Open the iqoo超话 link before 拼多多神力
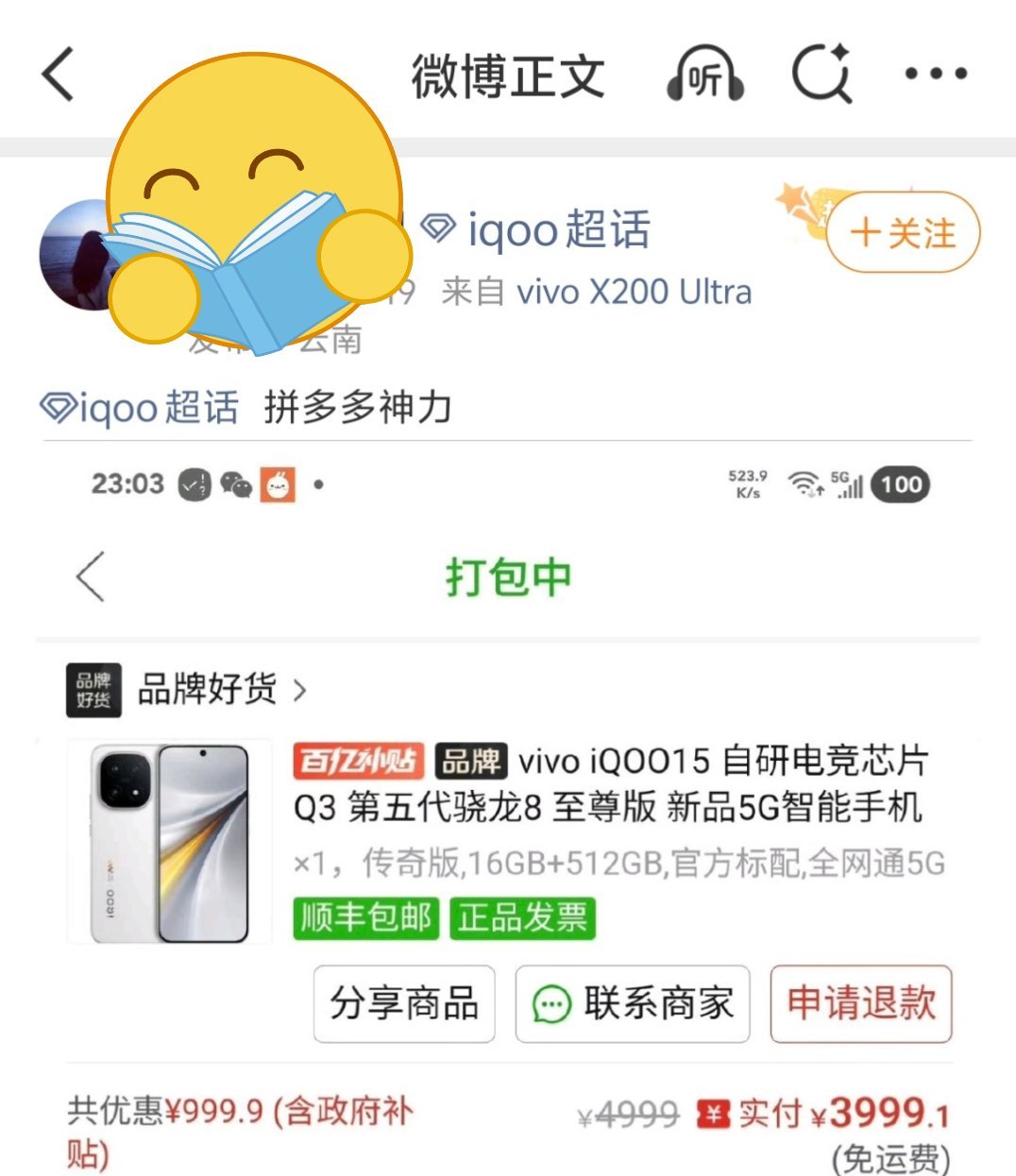 point(140,408)
